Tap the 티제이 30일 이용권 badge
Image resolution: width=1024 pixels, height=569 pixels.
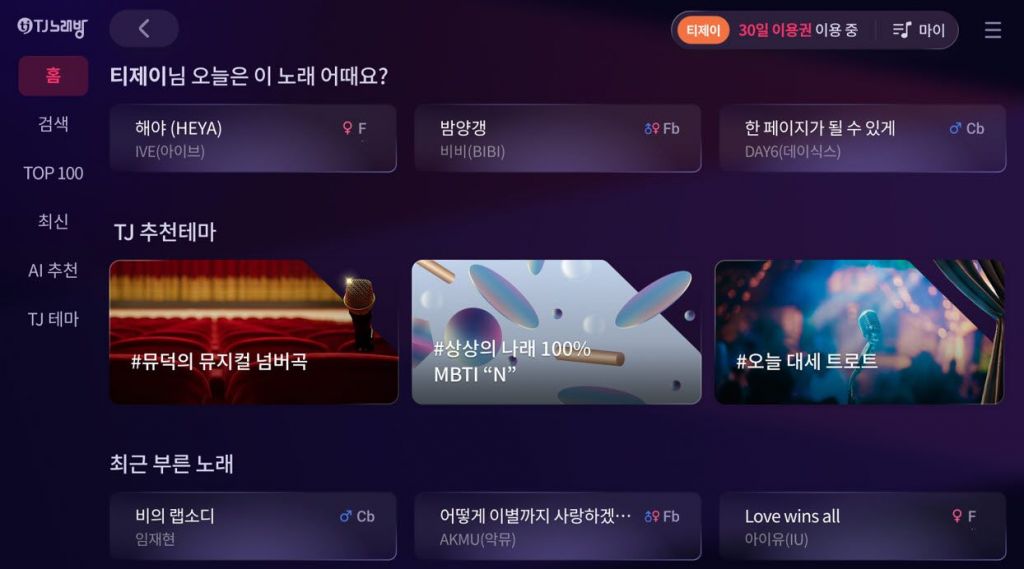tap(768, 30)
